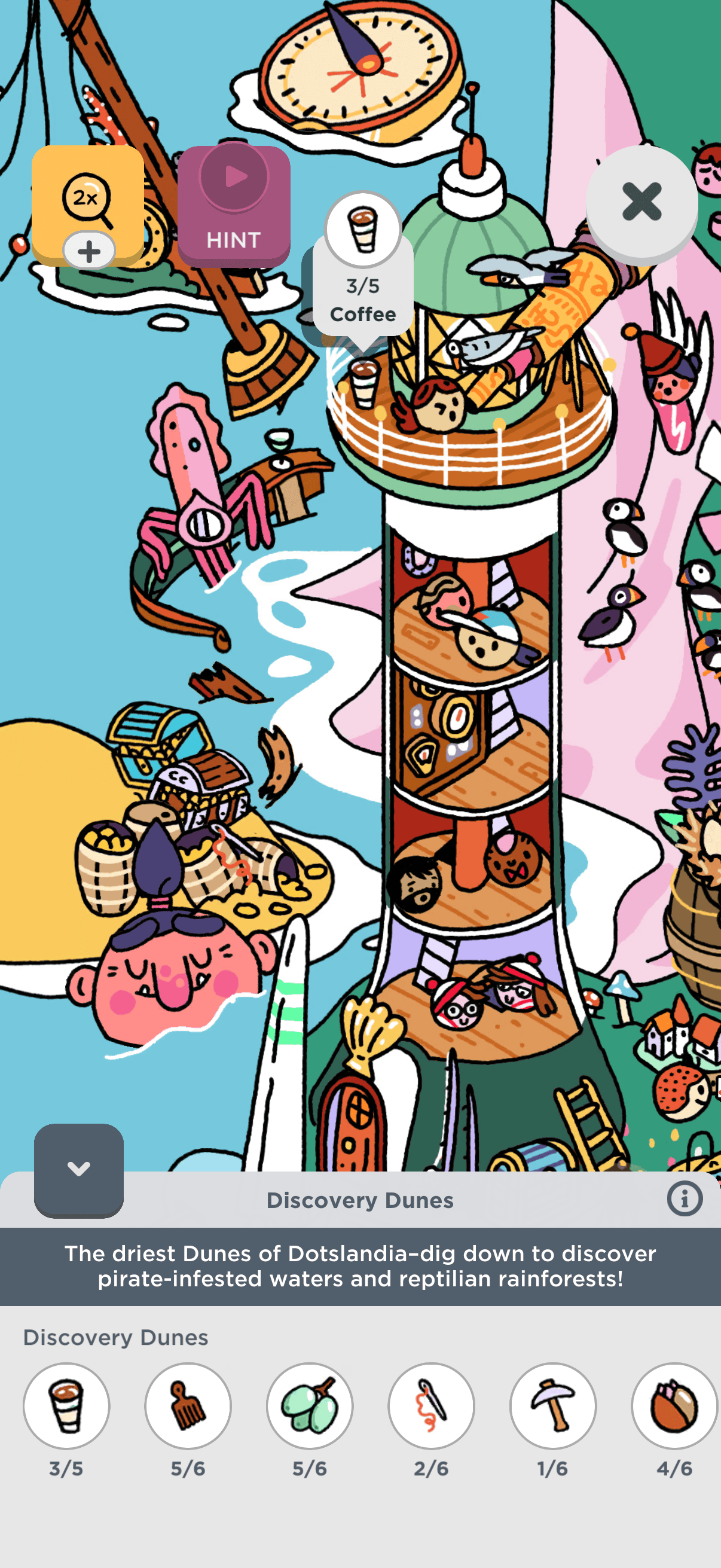Select the needle and thread item 2/6
The width and height of the screenshot is (721, 1568).
click(x=432, y=1406)
